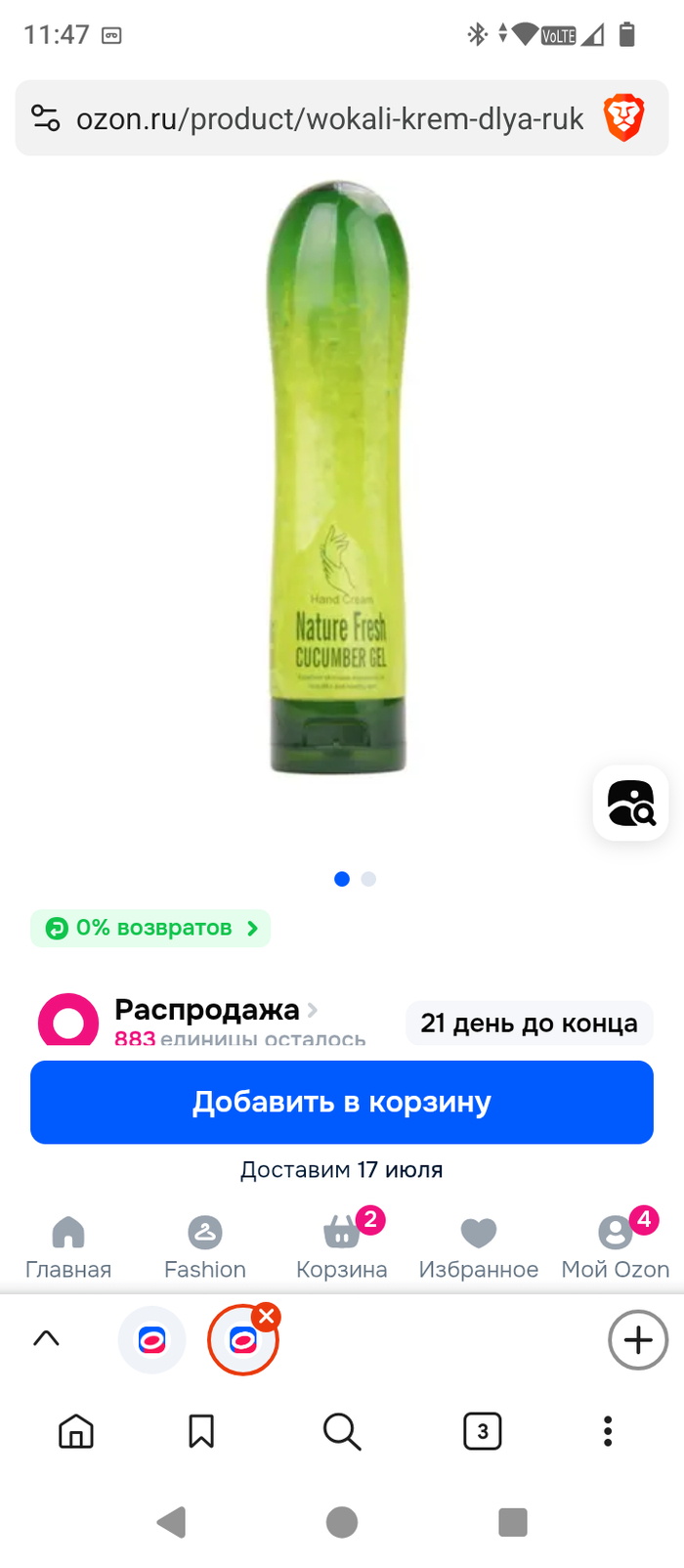Close the current browser tab
The image size is (684, 1568).
pyautogui.click(x=266, y=1316)
